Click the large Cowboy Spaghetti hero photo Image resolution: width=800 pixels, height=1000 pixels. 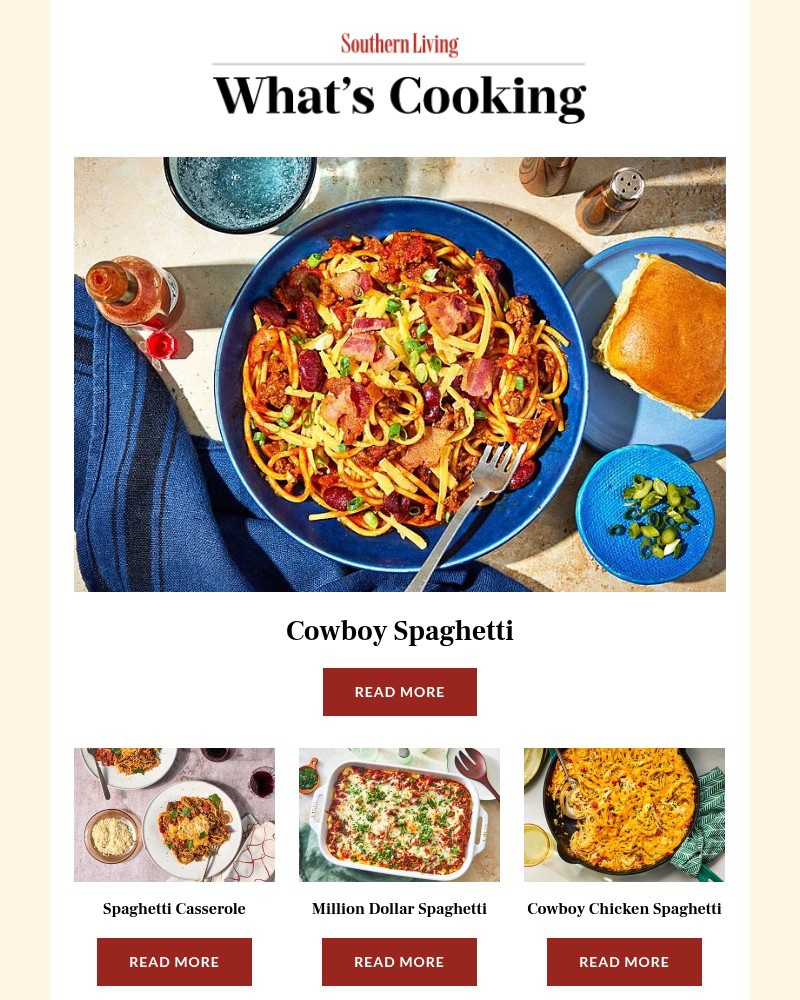400,374
